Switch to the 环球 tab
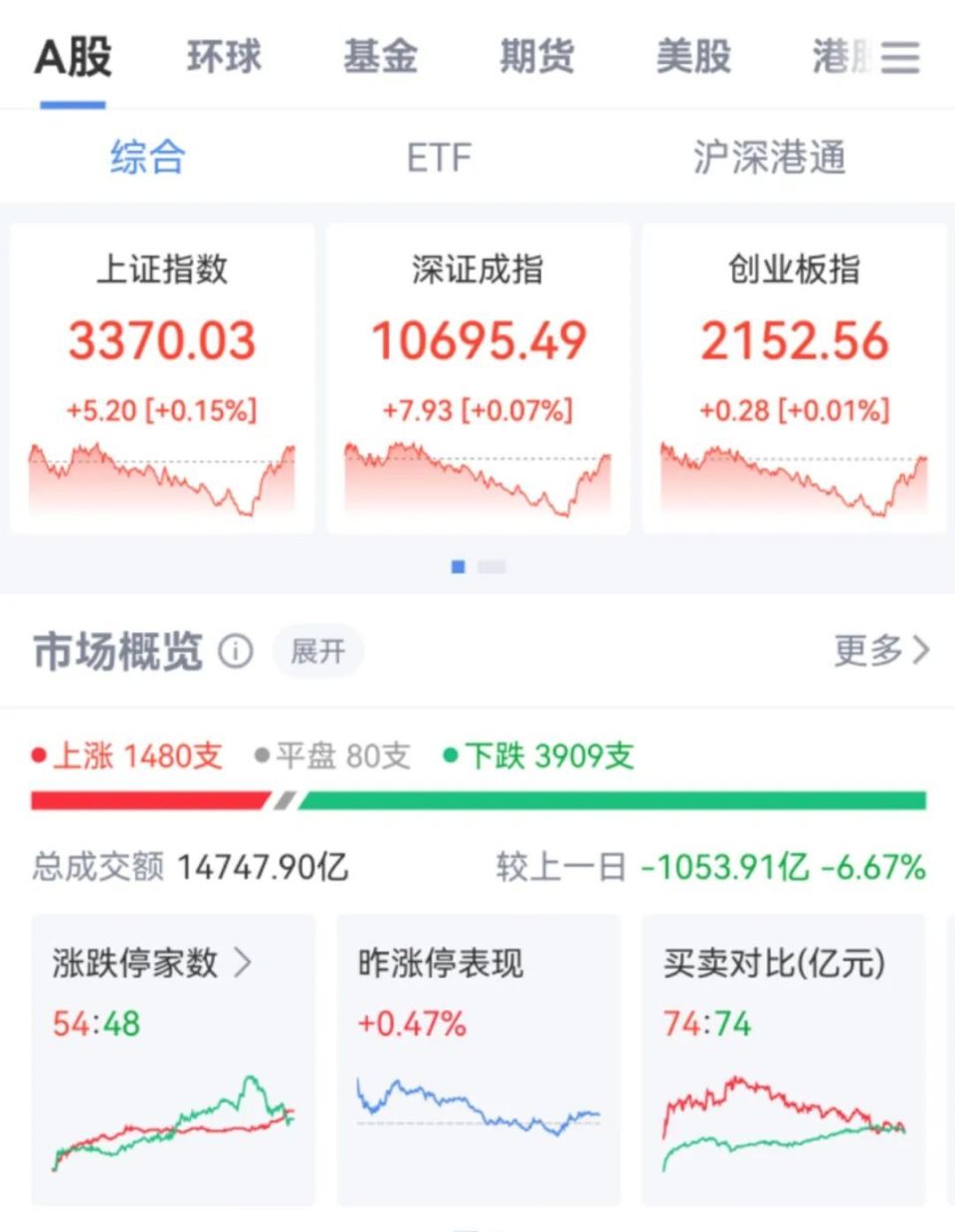 [224, 57]
